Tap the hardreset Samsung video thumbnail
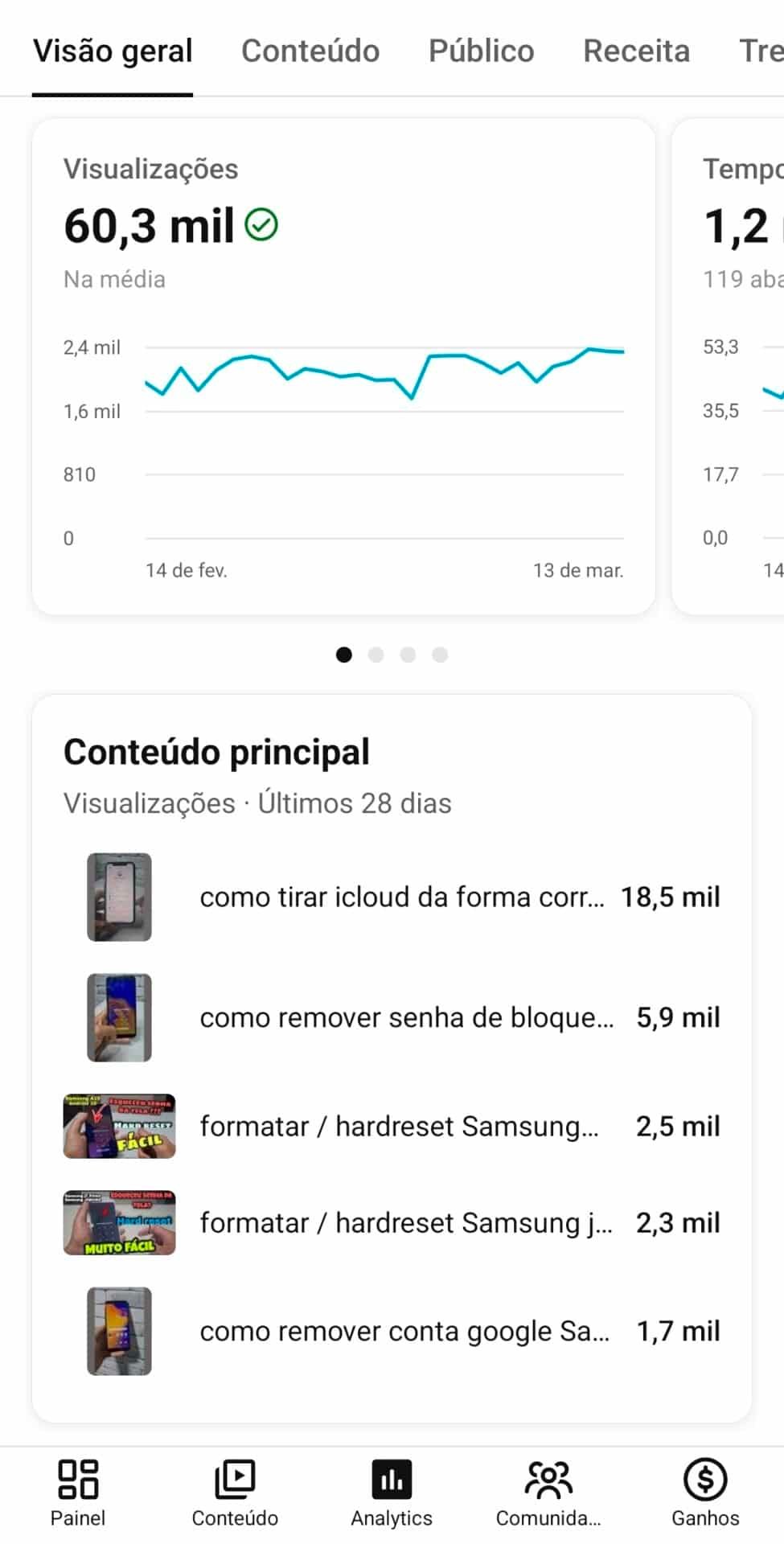Image resolution: width=784 pixels, height=1544 pixels. [119, 1126]
